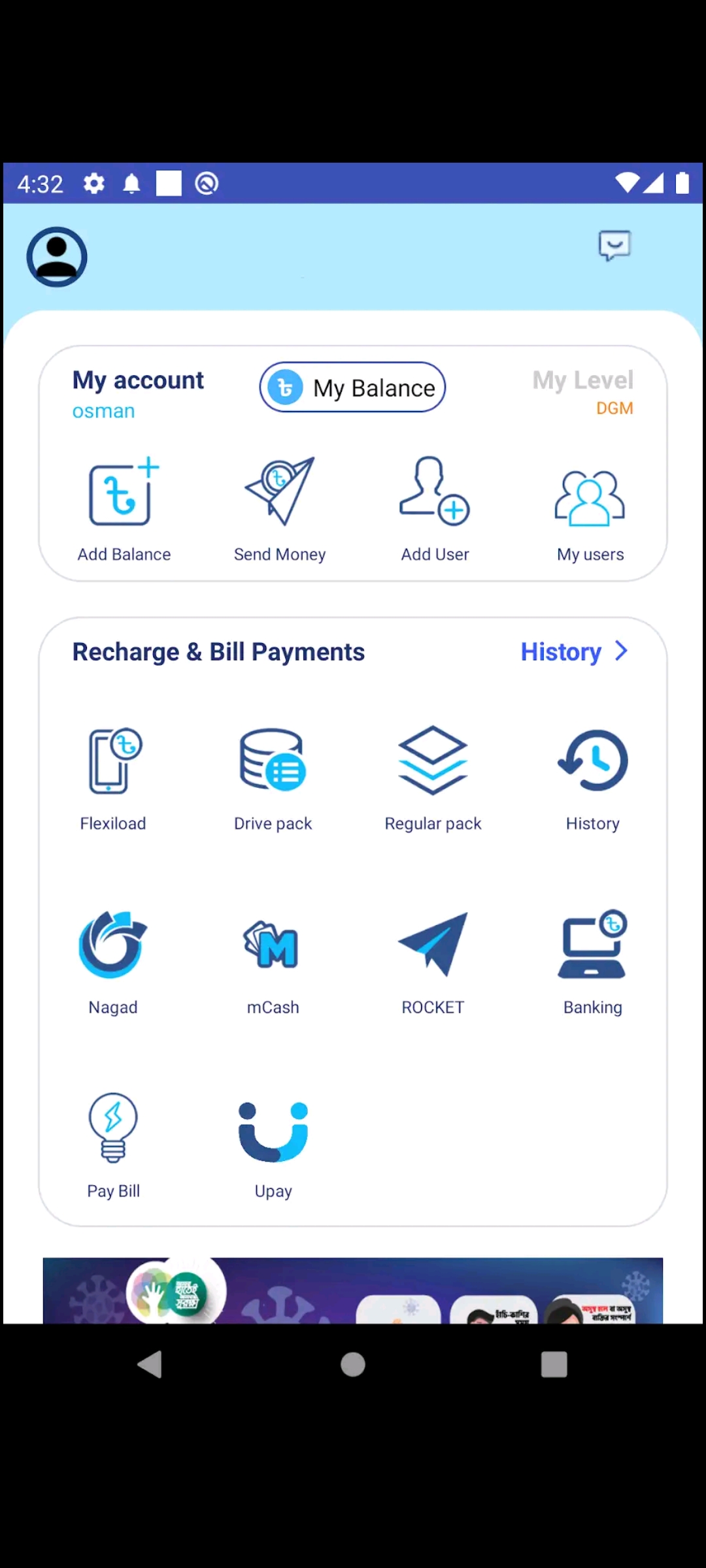The height and width of the screenshot is (1568, 706).
Task: Open the profile avatar icon
Action: click(x=57, y=257)
